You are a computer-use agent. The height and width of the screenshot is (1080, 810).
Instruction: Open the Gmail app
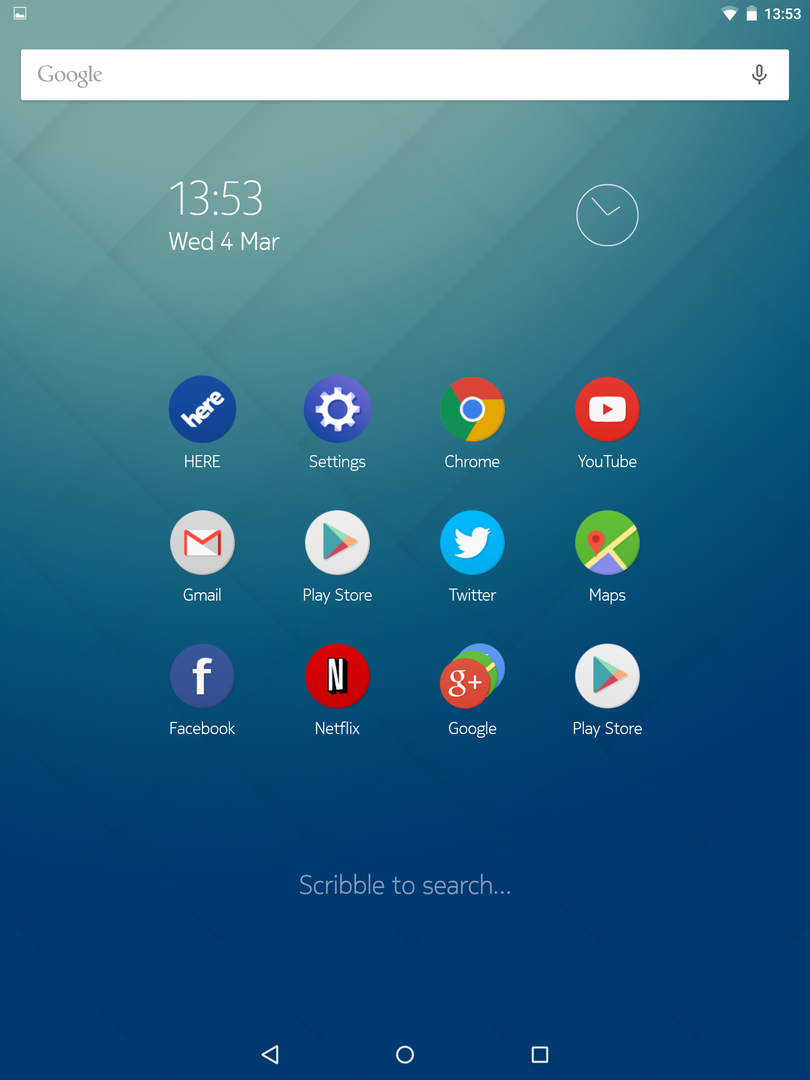coord(202,543)
